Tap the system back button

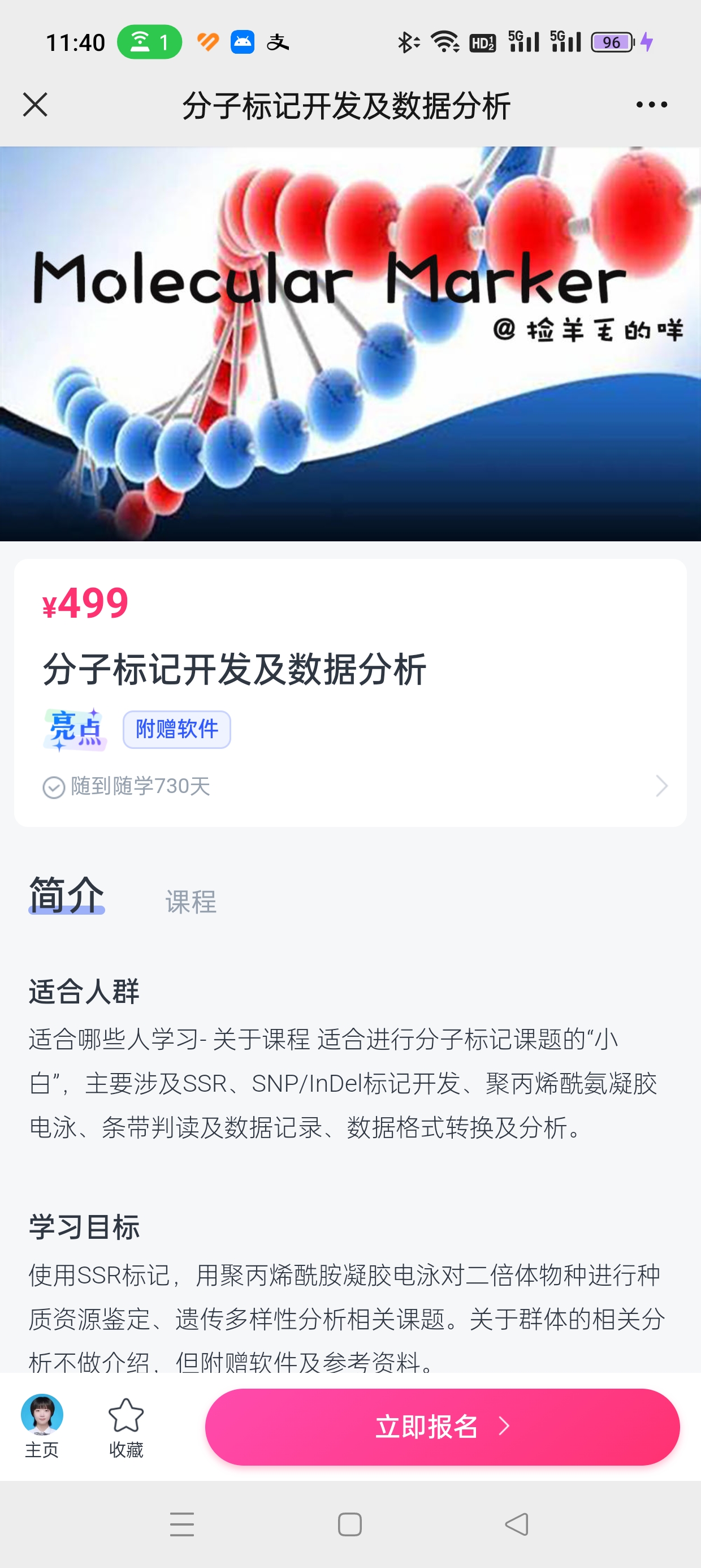pos(517,1524)
